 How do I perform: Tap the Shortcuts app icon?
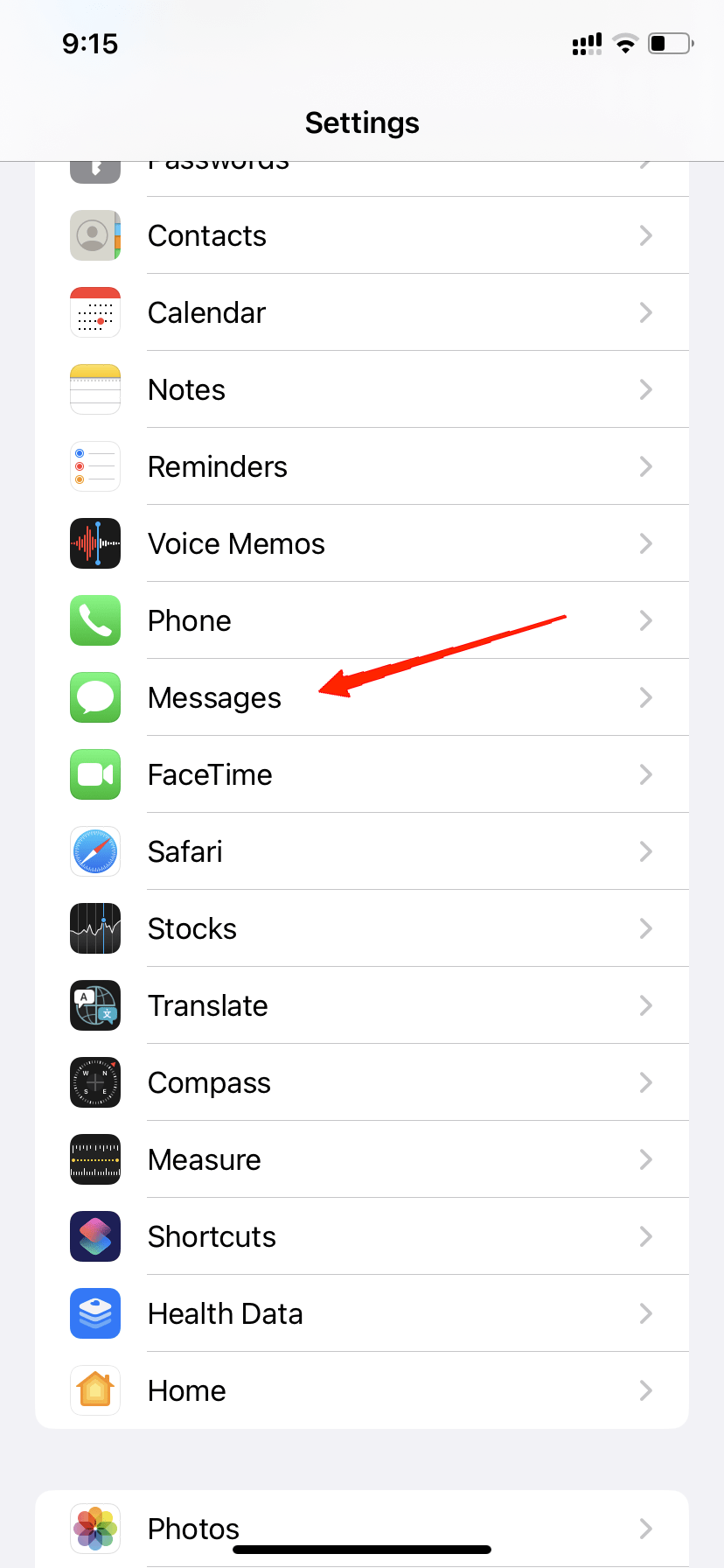tap(94, 1236)
